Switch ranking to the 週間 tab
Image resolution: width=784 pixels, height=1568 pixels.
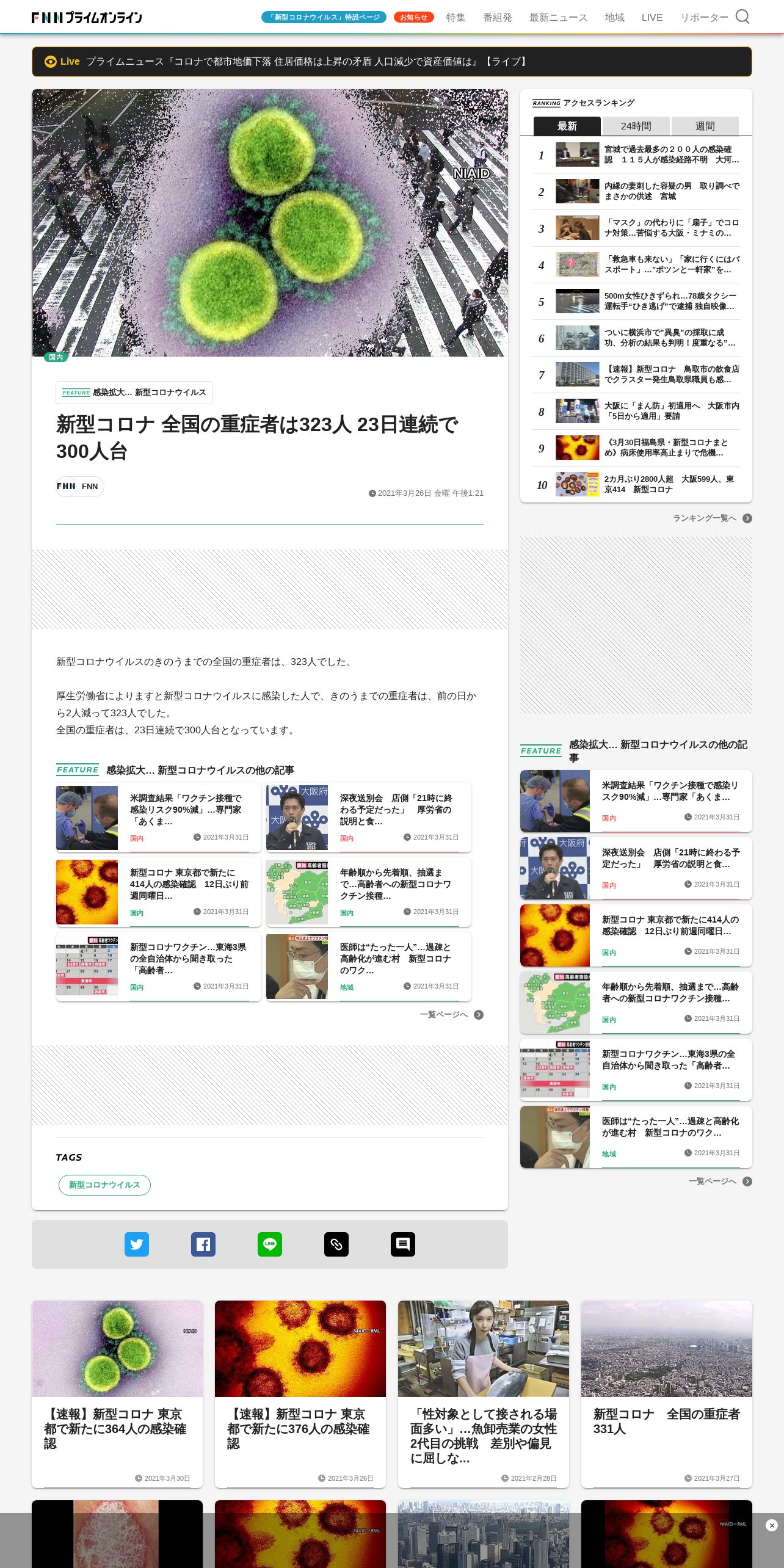(x=705, y=126)
